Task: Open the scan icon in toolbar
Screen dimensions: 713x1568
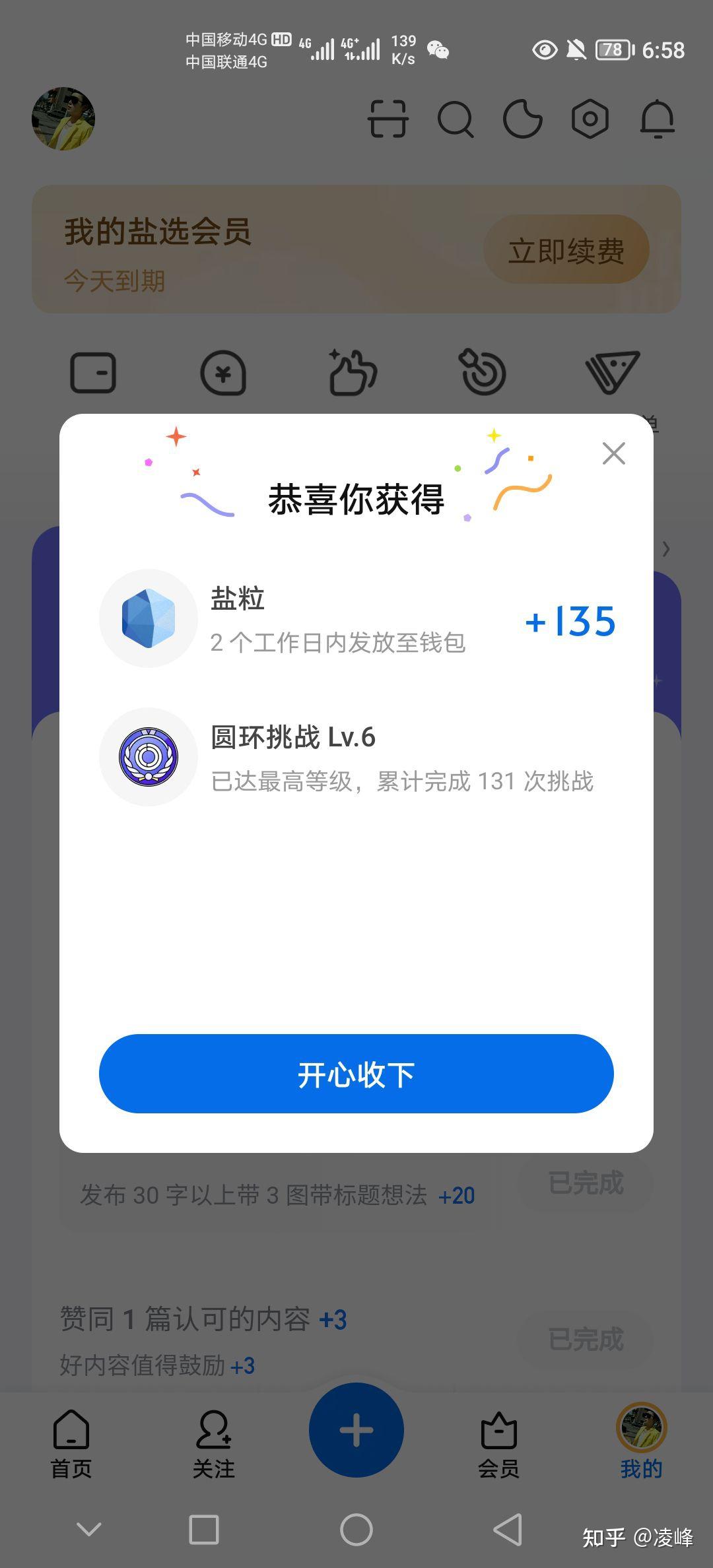Action: click(388, 119)
